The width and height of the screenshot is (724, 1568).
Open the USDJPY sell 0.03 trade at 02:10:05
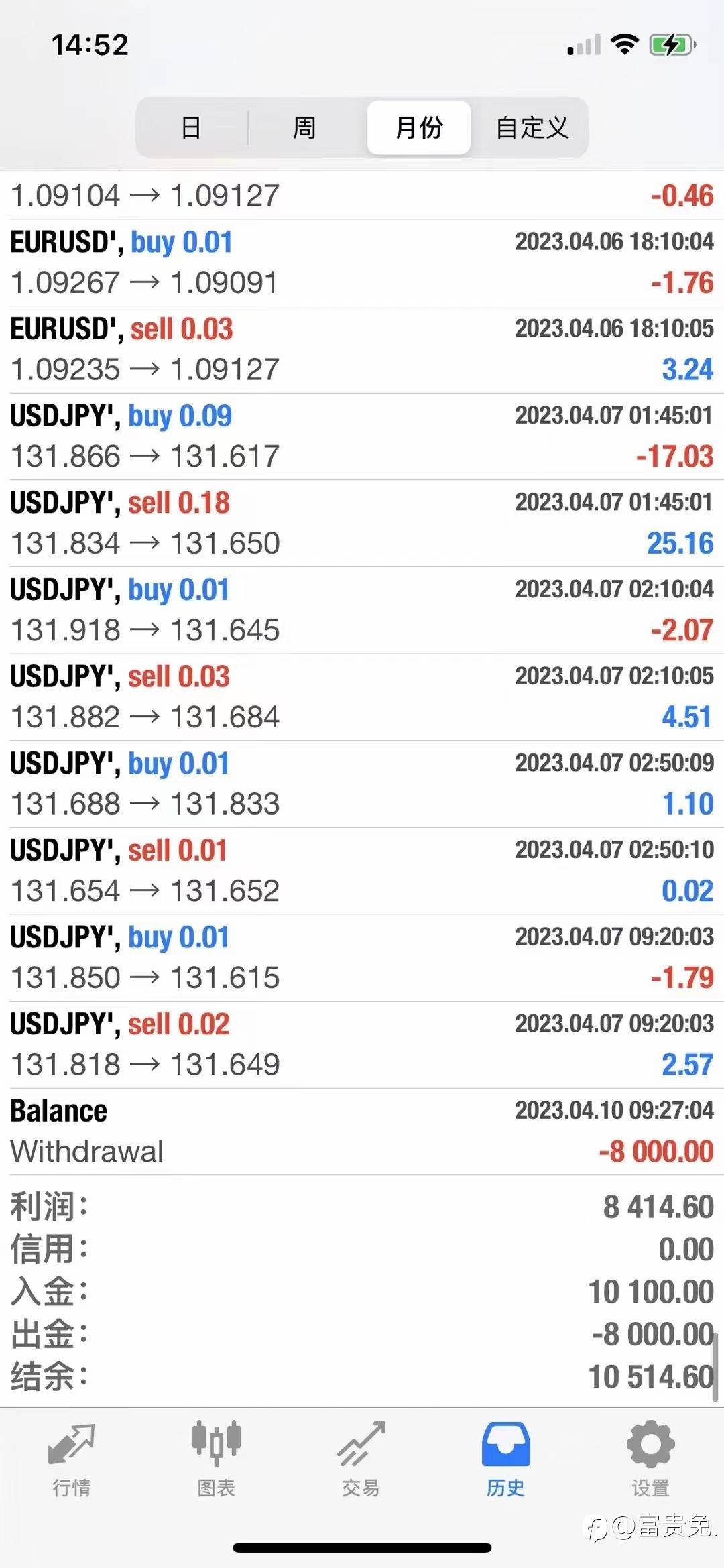[x=362, y=697]
